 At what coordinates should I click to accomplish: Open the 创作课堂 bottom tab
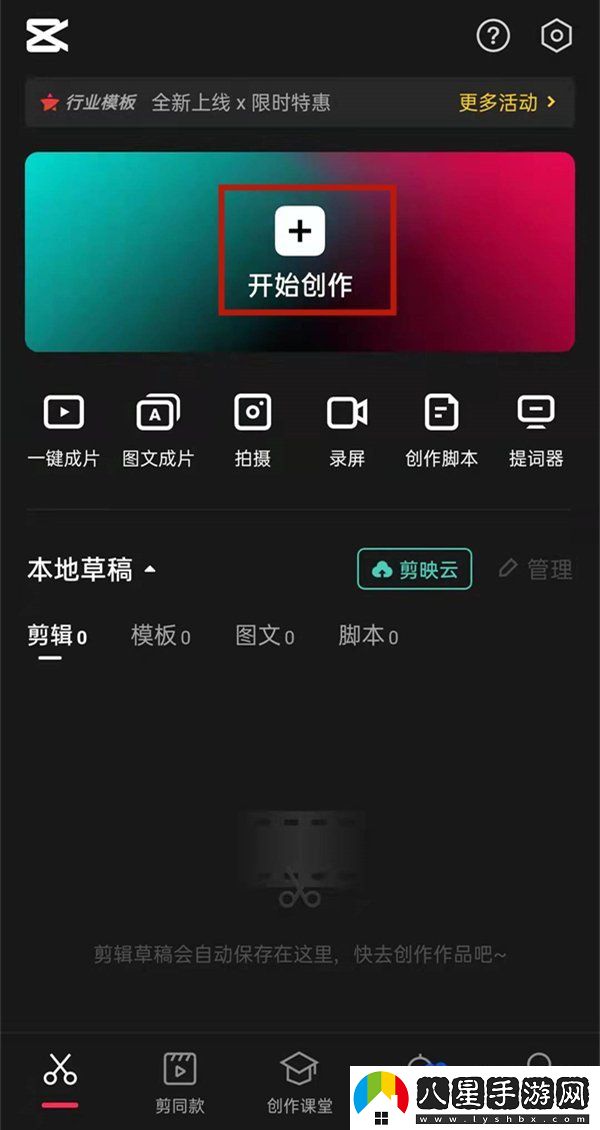point(299,1082)
